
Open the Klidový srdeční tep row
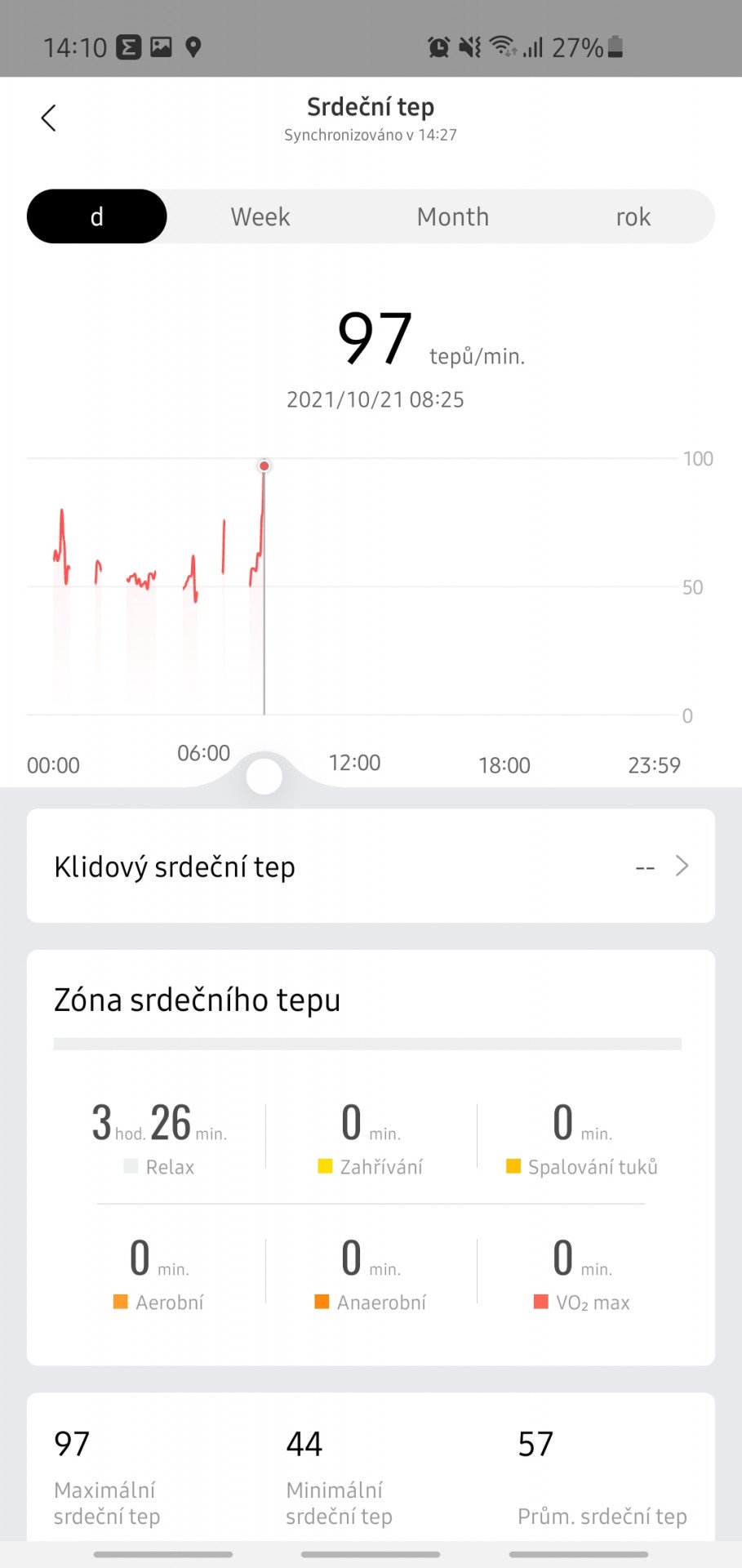371,866
